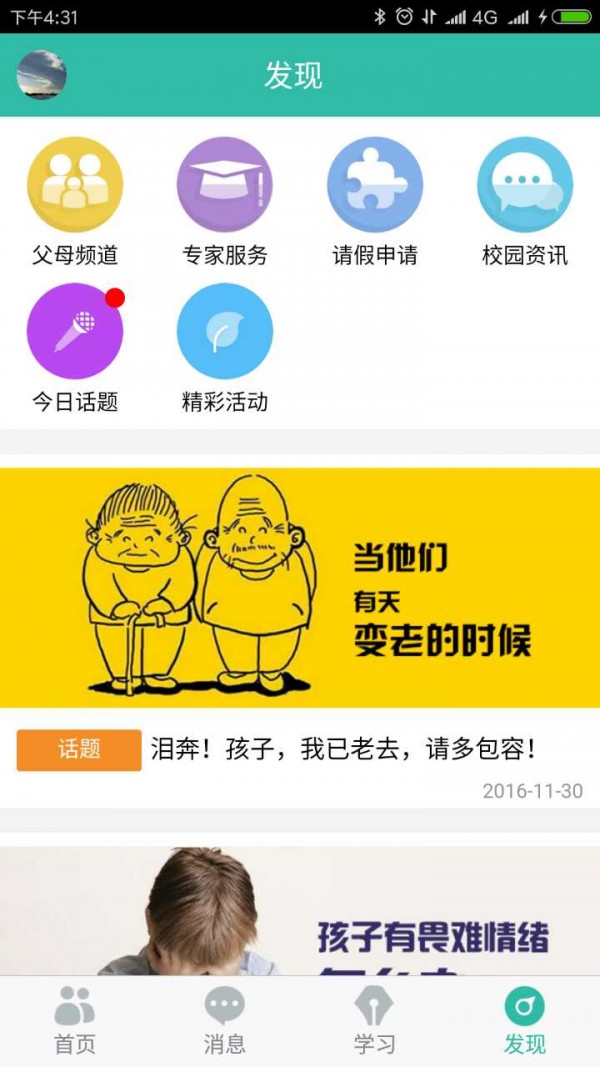
Task: Open the profile avatar in header
Action: click(42, 75)
